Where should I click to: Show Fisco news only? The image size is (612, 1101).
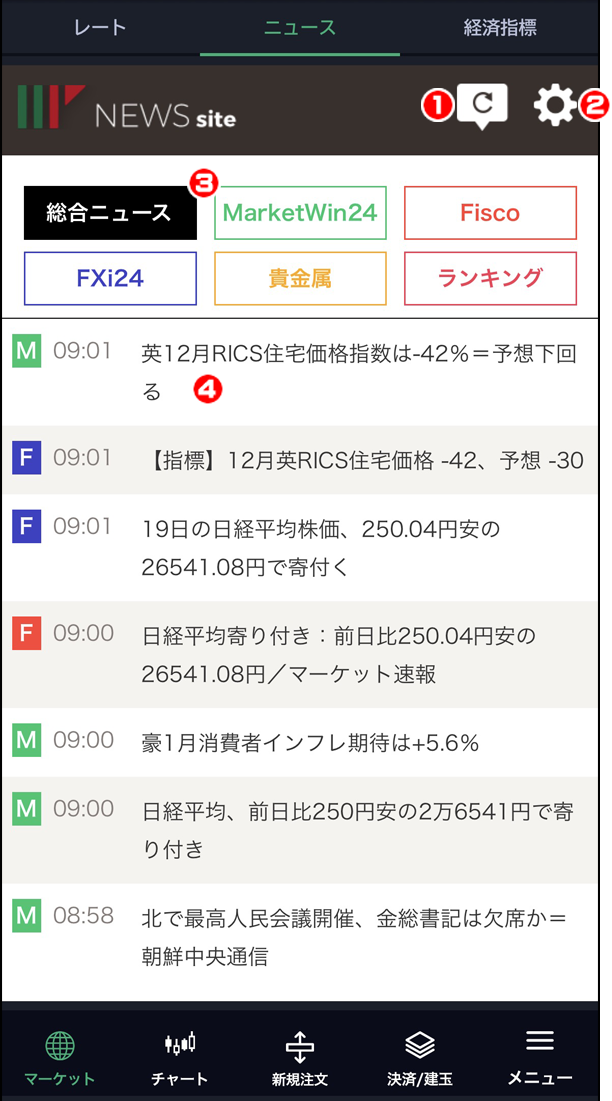[x=490, y=213]
